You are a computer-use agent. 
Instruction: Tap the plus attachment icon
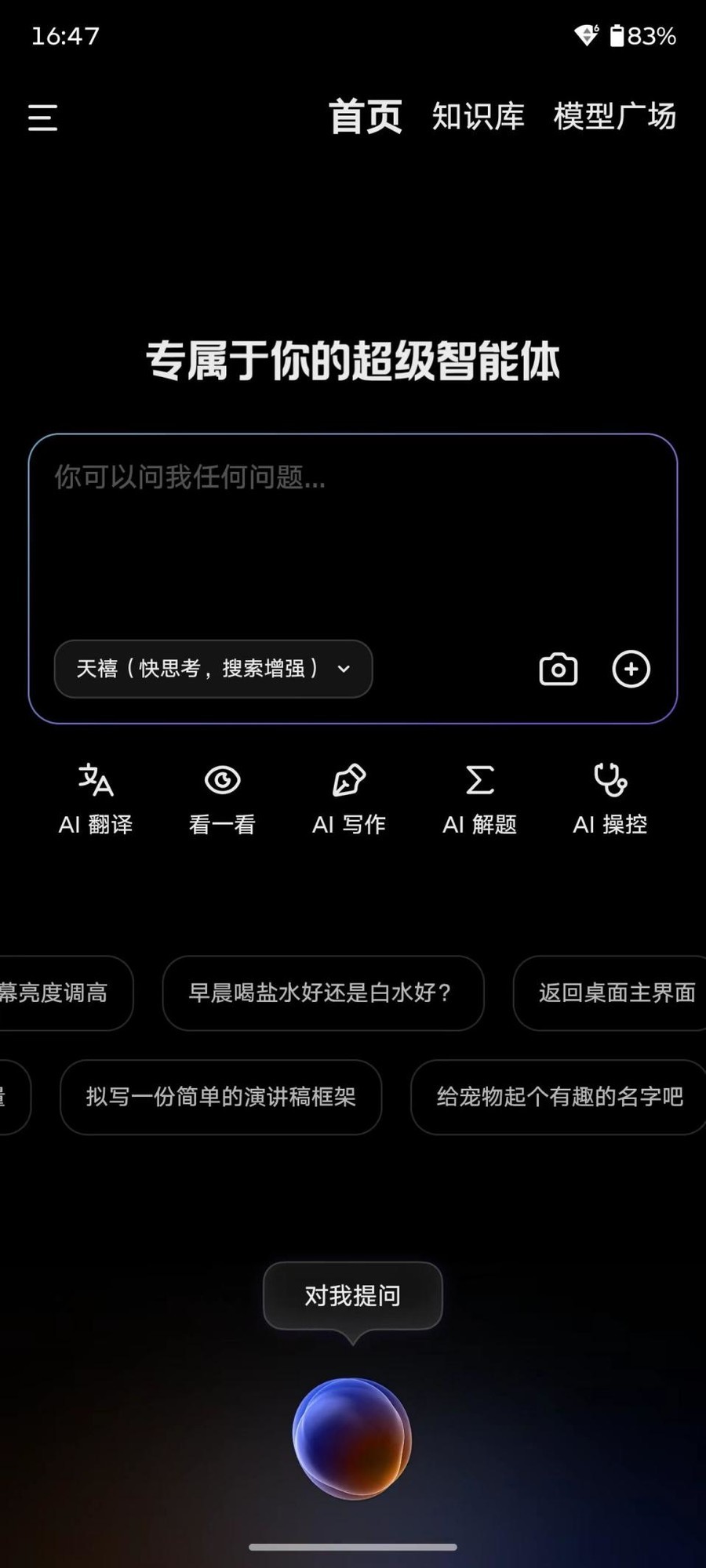coord(631,670)
